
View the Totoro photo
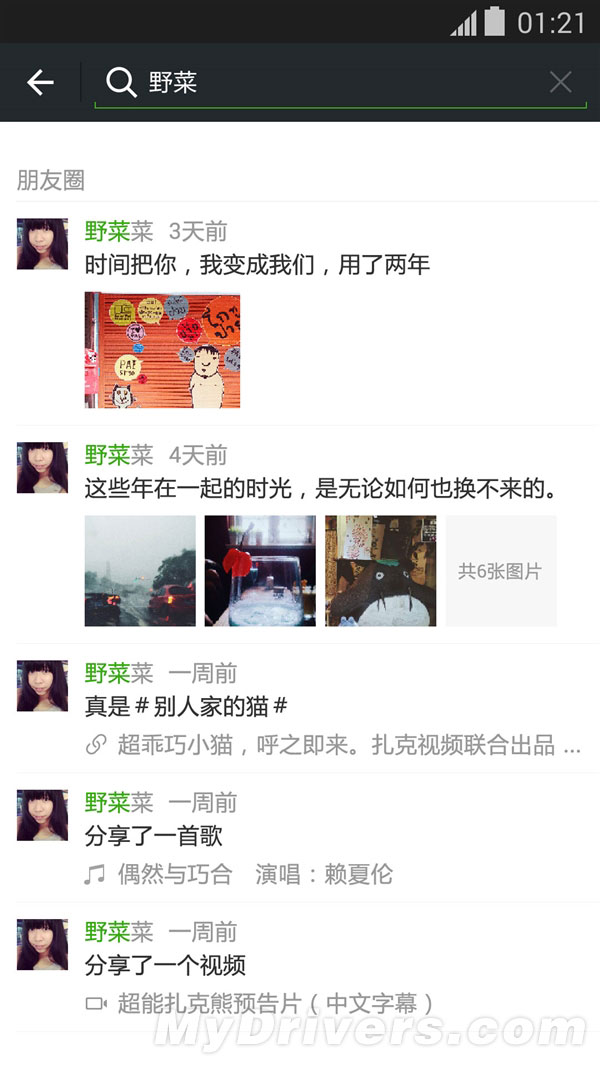pyautogui.click(x=380, y=571)
